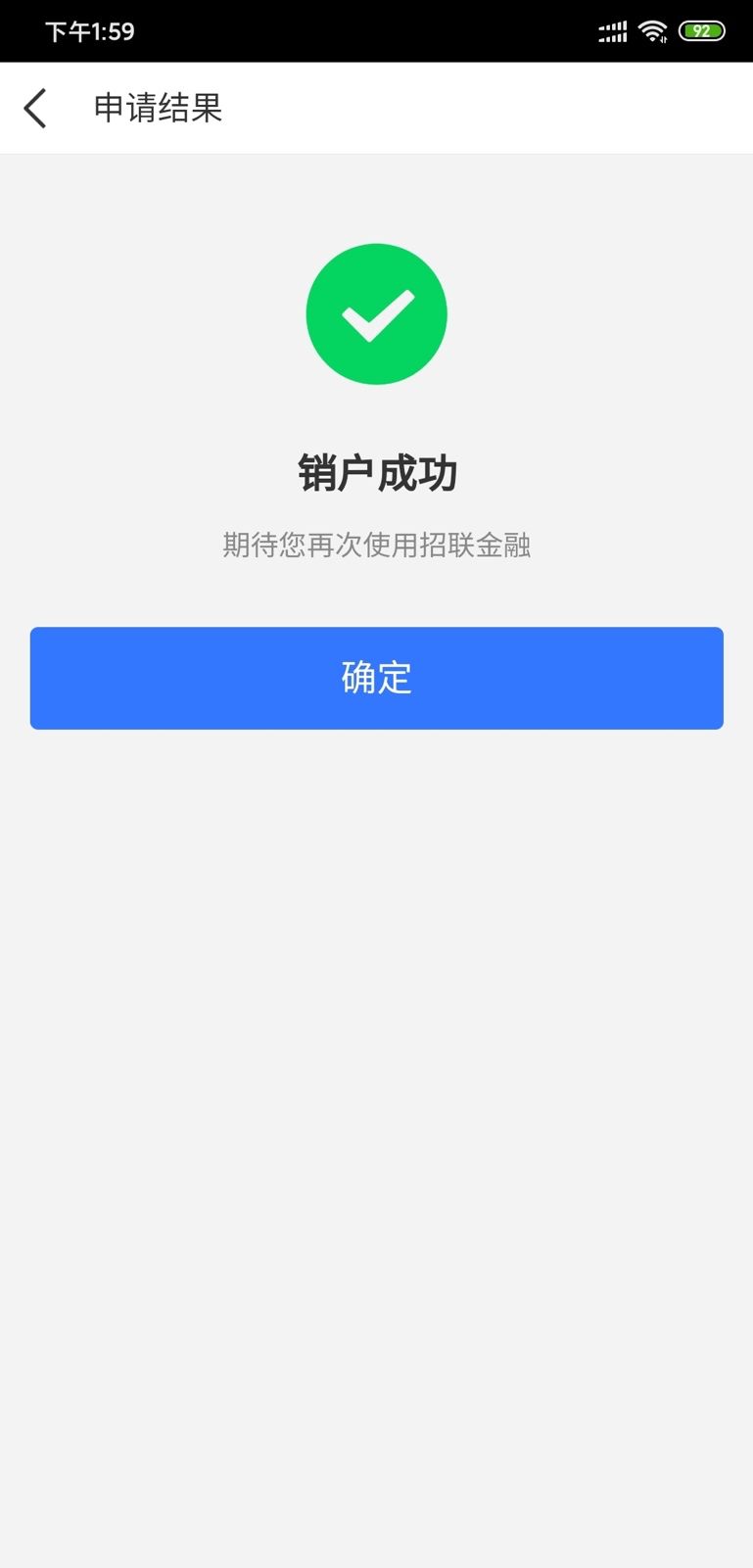Select the white check mark inside green circle
The height and width of the screenshot is (1568, 753).
pos(377,313)
